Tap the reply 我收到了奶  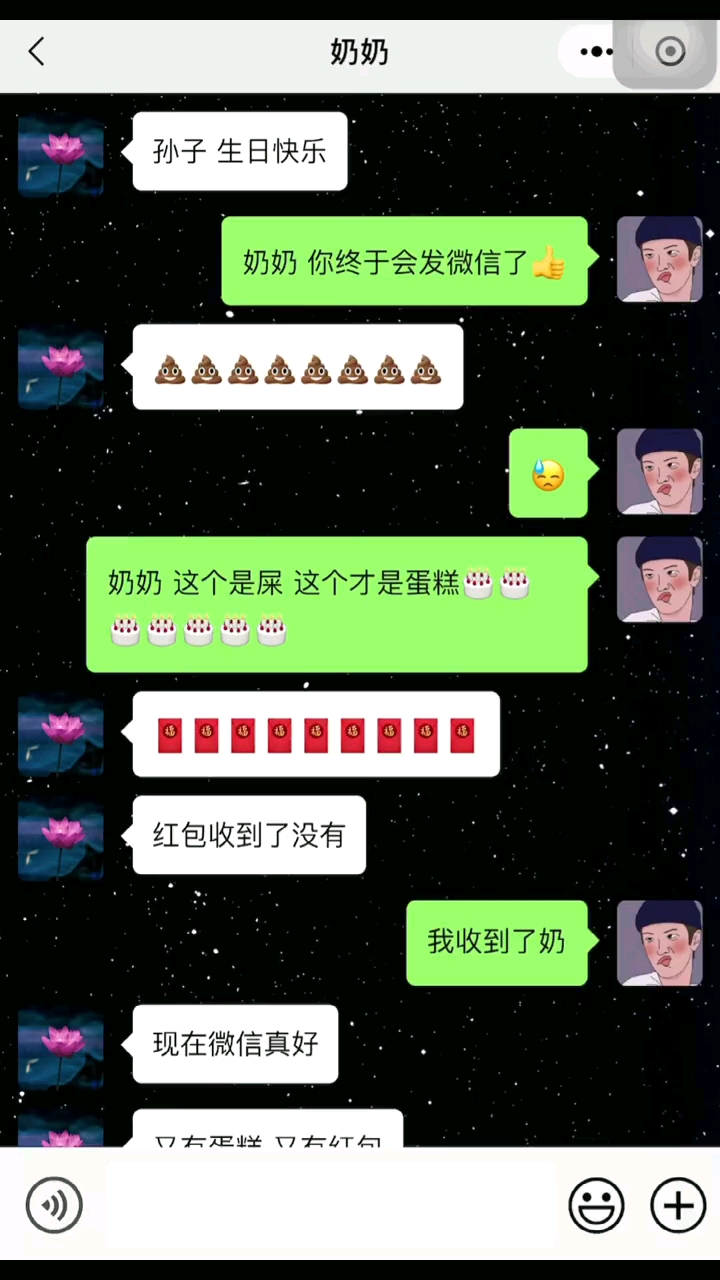pos(496,942)
